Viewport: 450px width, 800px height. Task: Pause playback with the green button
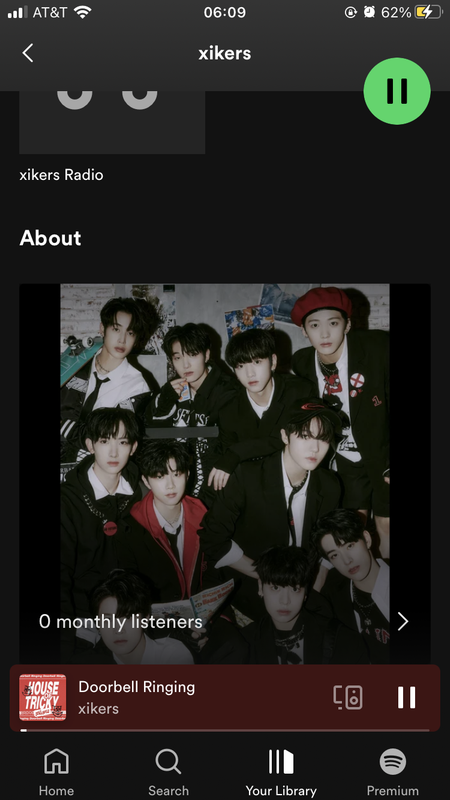[x=397, y=91]
